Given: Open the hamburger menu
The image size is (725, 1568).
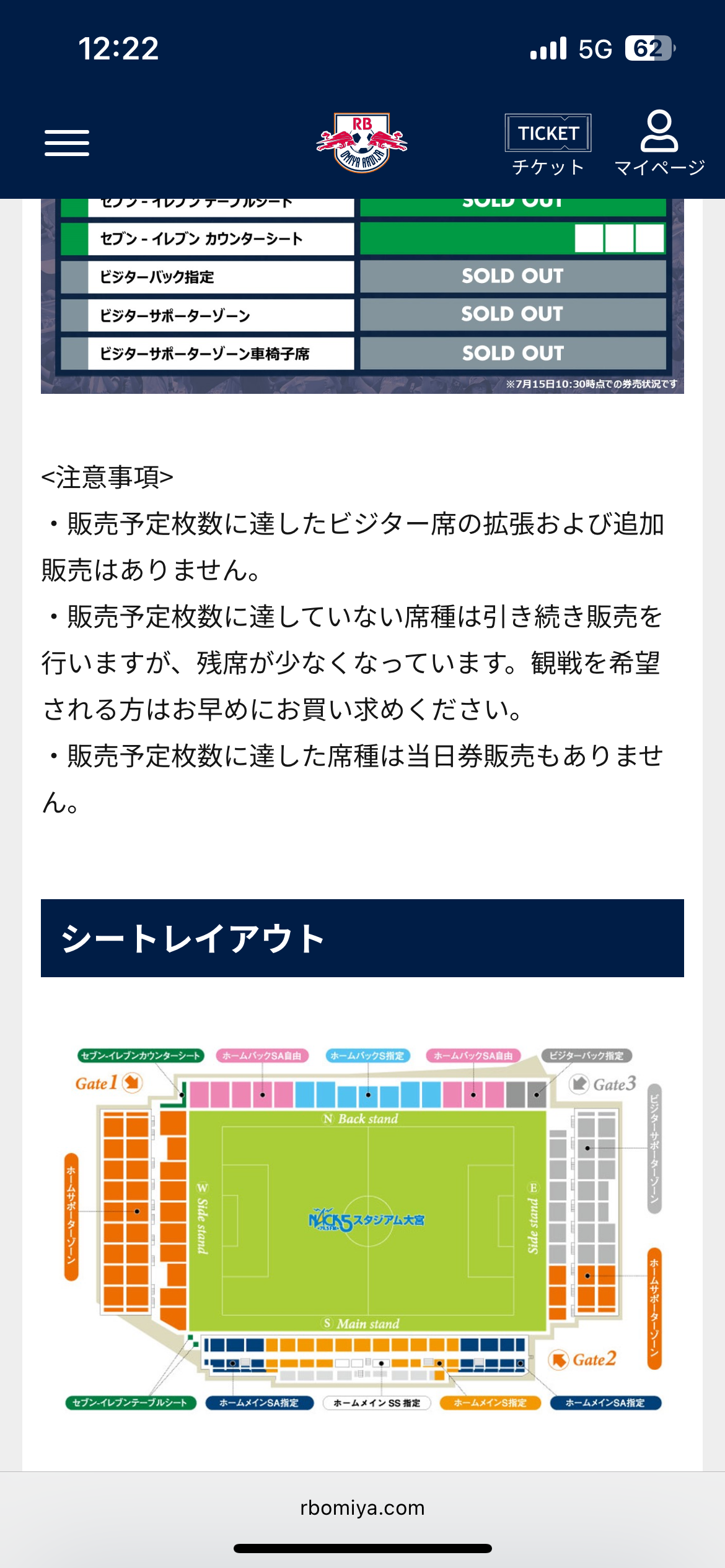Looking at the screenshot, I should [67, 143].
